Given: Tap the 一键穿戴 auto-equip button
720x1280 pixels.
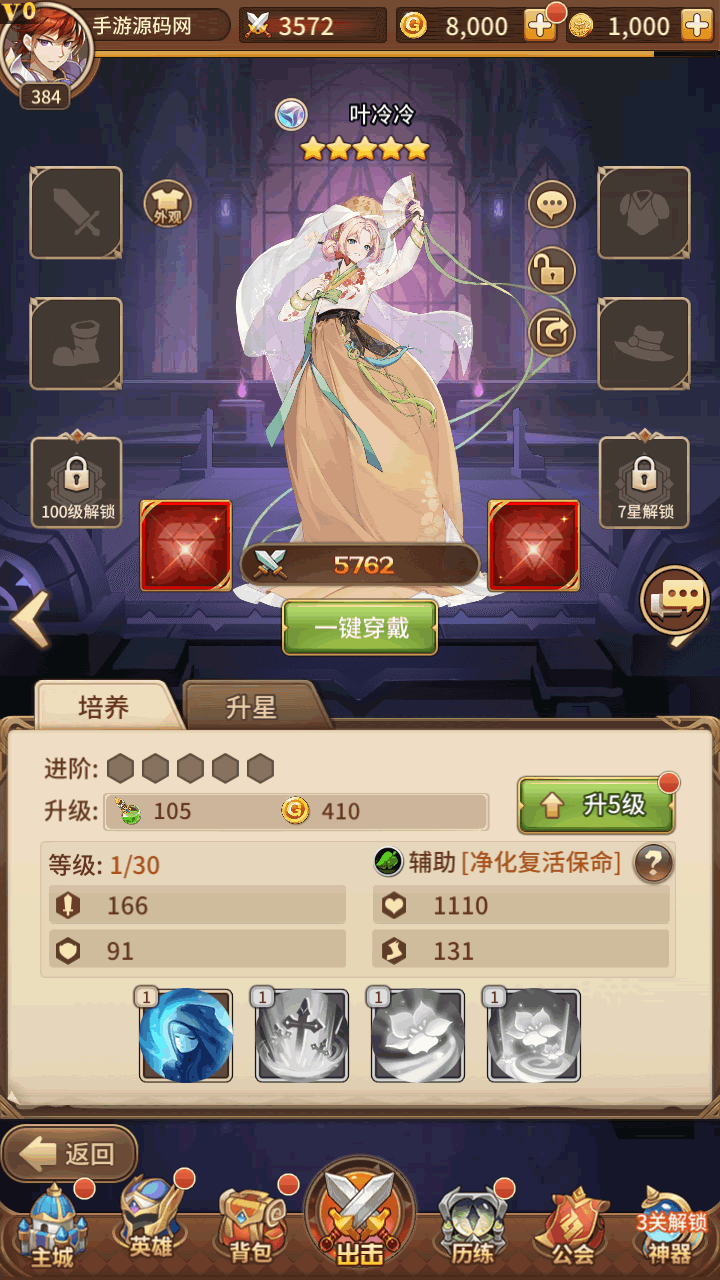Looking at the screenshot, I should point(360,628).
